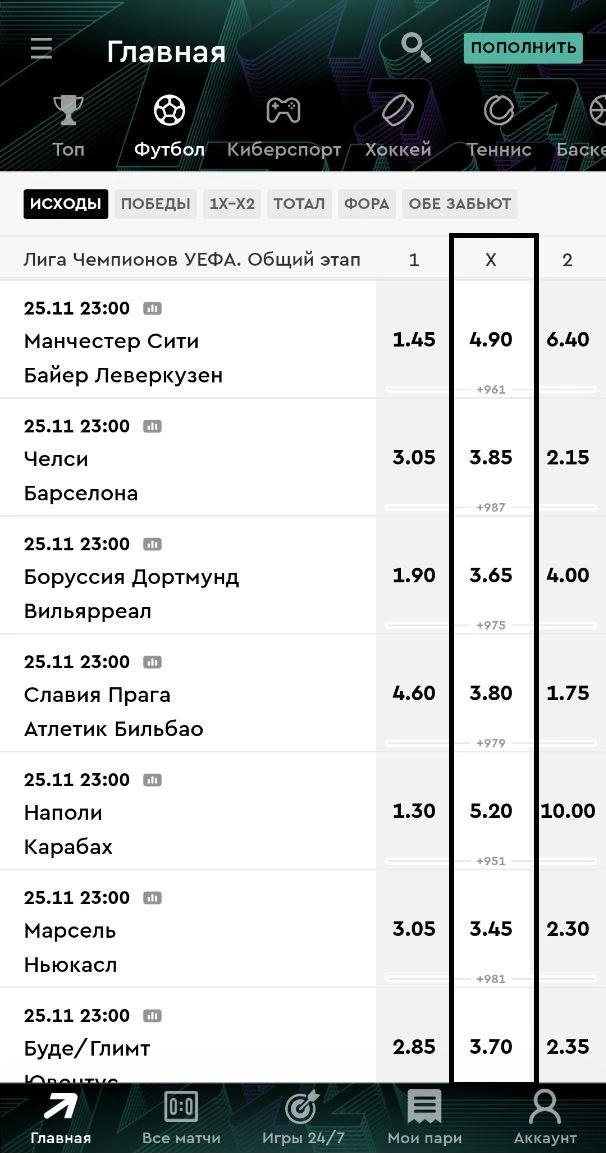Select the Обе забьют chip

pyautogui.click(x=460, y=204)
